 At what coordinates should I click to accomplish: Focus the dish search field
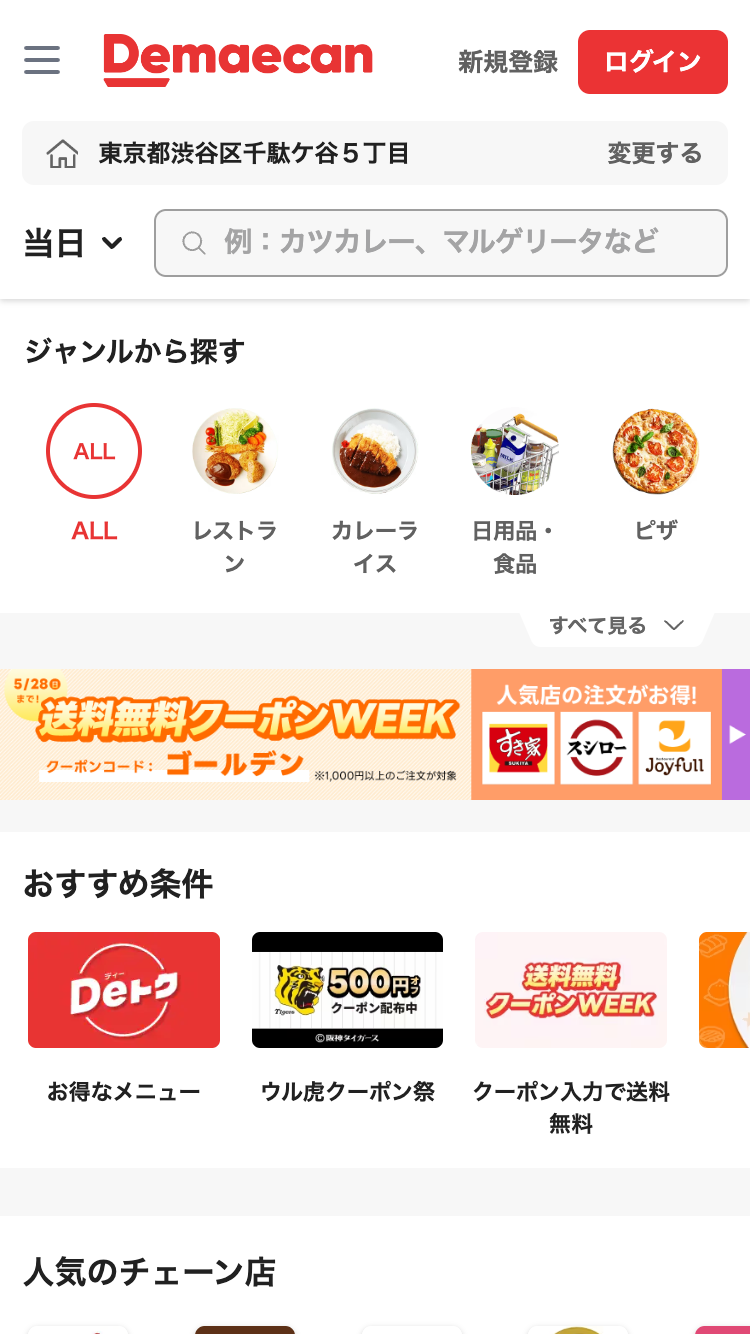pos(440,243)
